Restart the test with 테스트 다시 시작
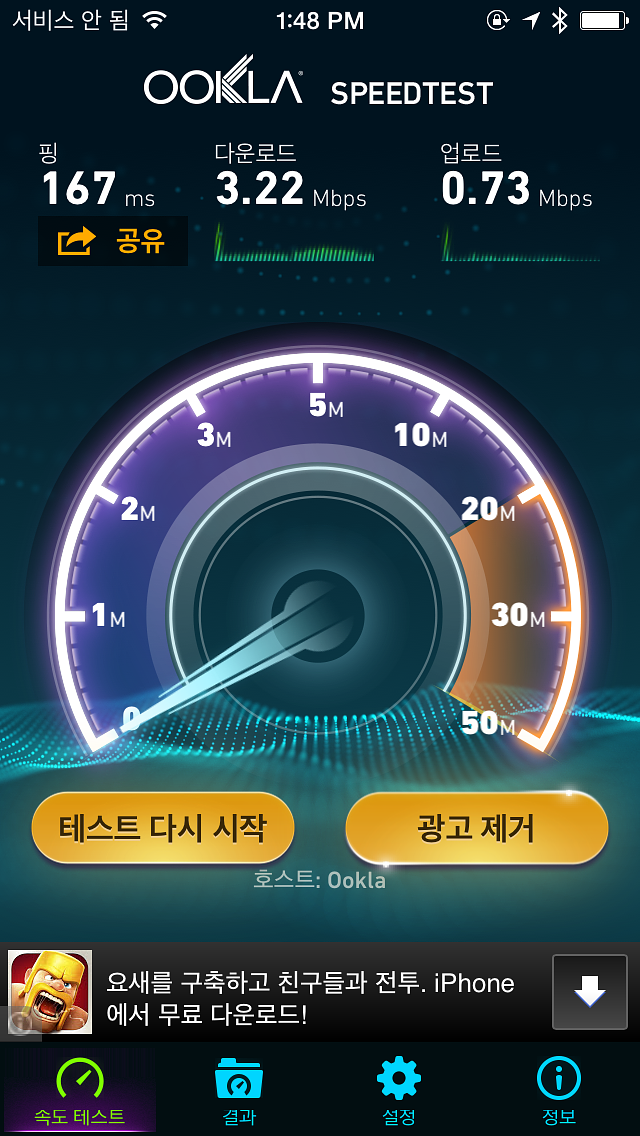The height and width of the screenshot is (1136, 640). [x=163, y=828]
